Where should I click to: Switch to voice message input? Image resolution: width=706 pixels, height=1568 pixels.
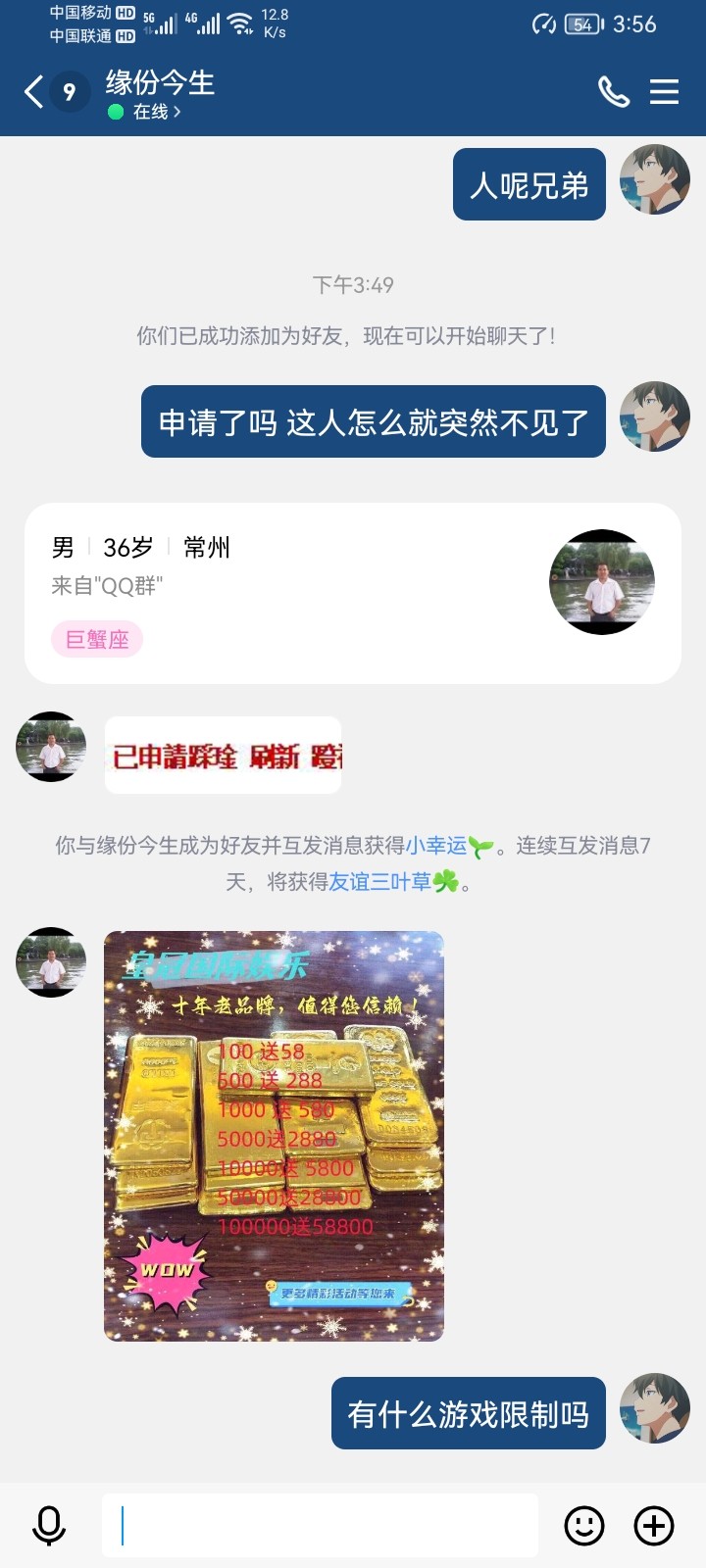(x=49, y=1526)
